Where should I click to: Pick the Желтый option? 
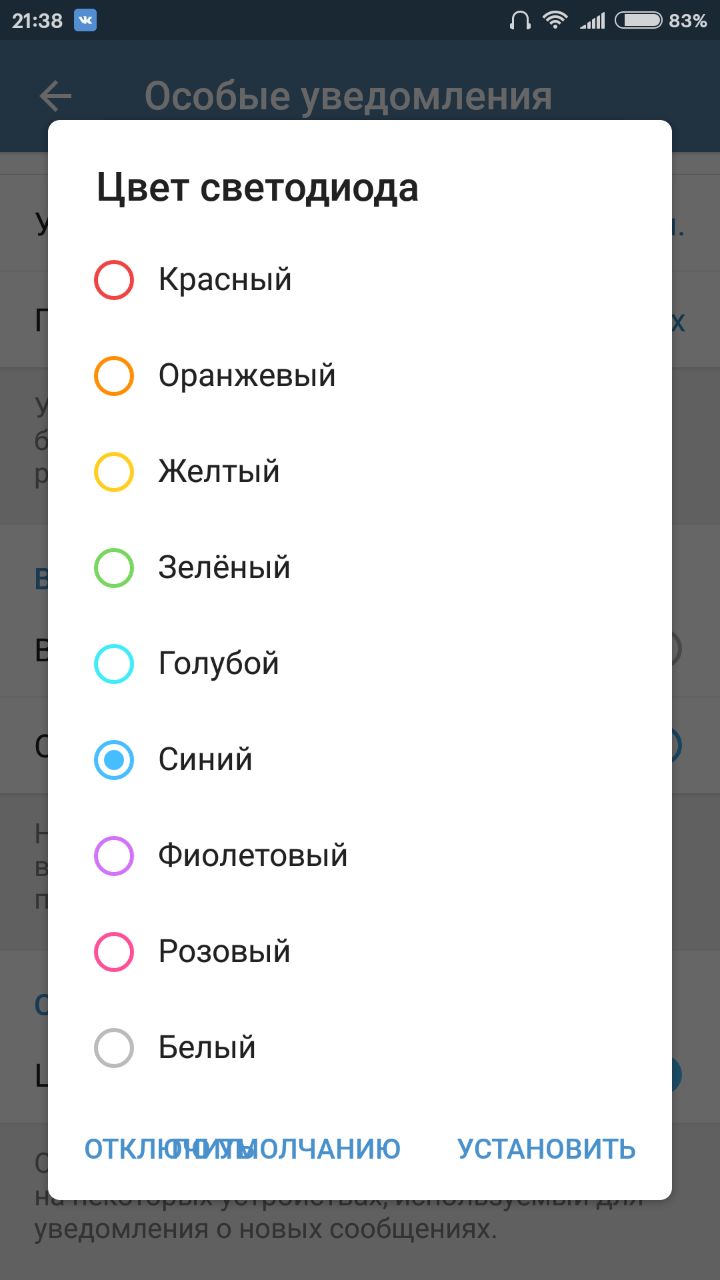tap(114, 471)
